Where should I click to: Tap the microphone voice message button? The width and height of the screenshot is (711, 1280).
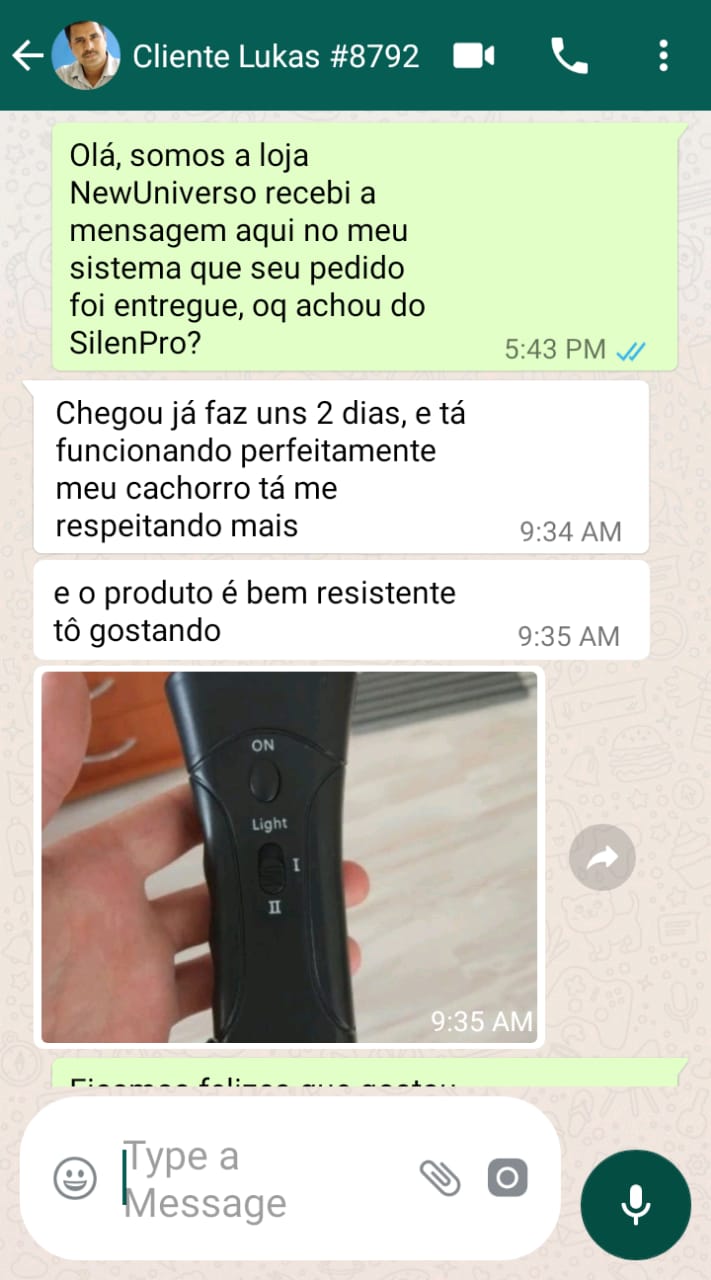(636, 1204)
